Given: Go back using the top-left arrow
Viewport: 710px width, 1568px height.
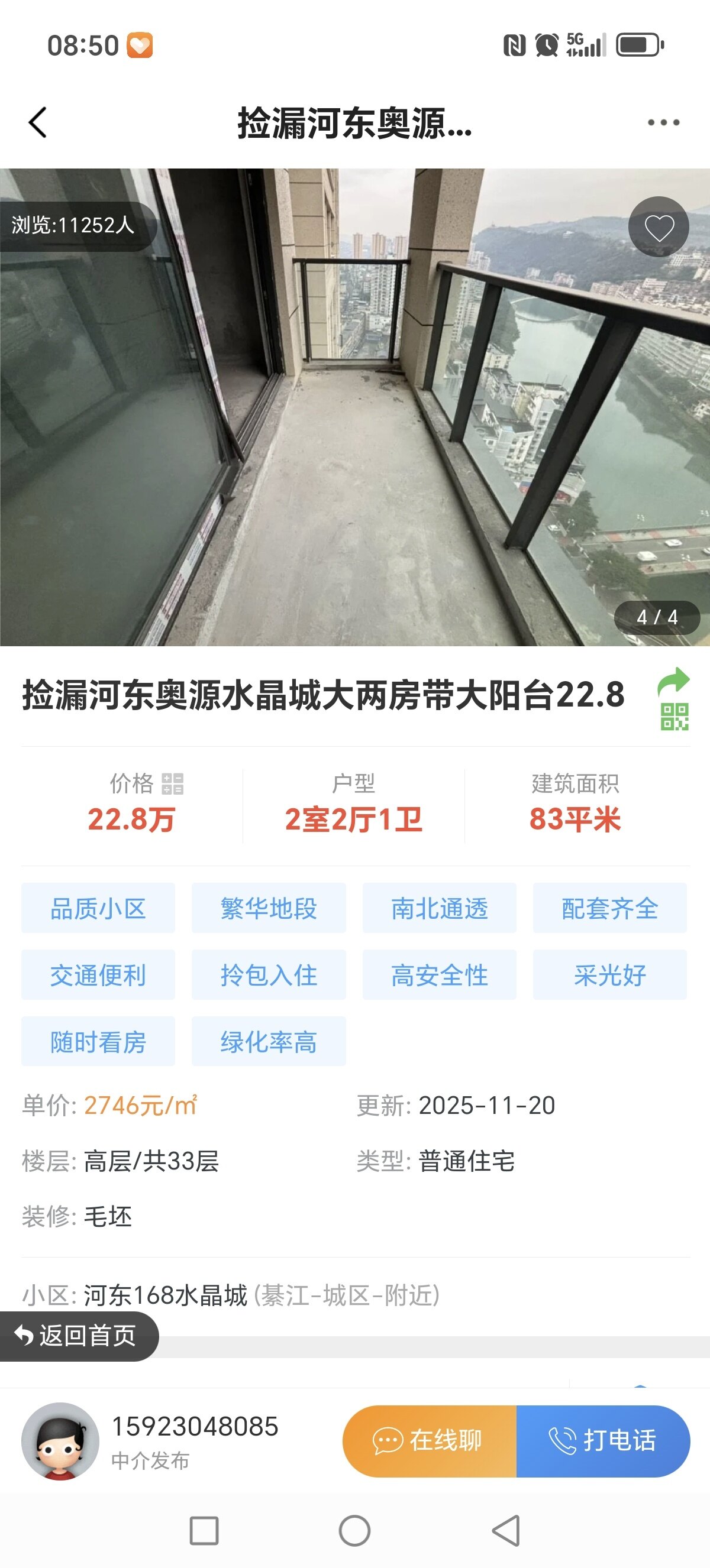Looking at the screenshot, I should (x=38, y=122).
